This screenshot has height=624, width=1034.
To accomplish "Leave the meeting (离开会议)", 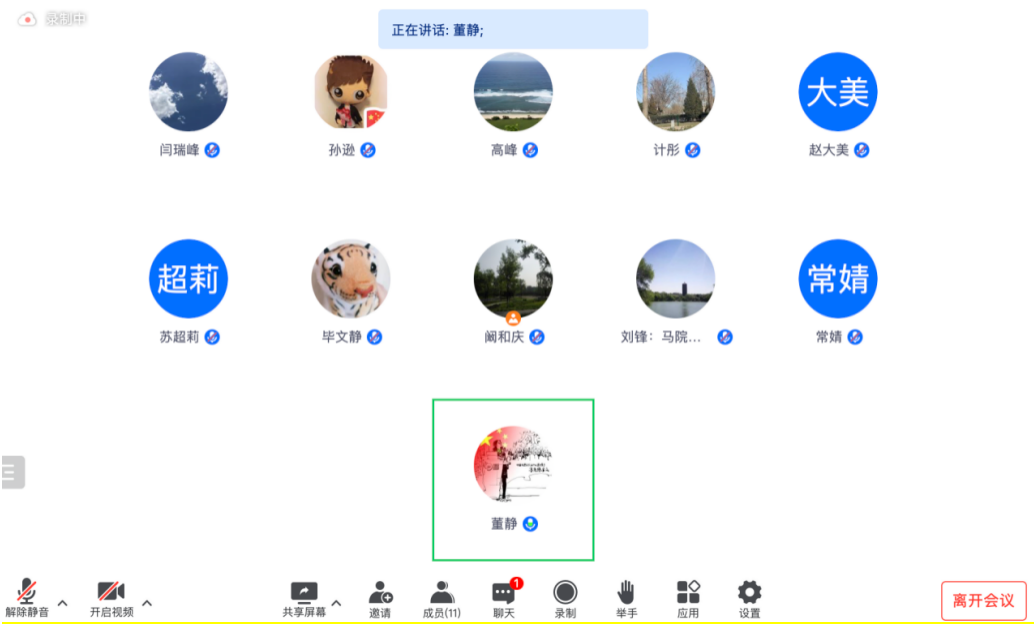I will (983, 600).
